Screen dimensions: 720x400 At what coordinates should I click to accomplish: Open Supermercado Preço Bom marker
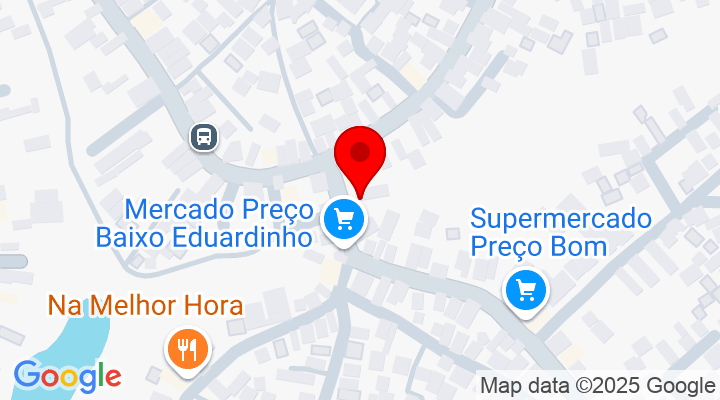[526, 290]
